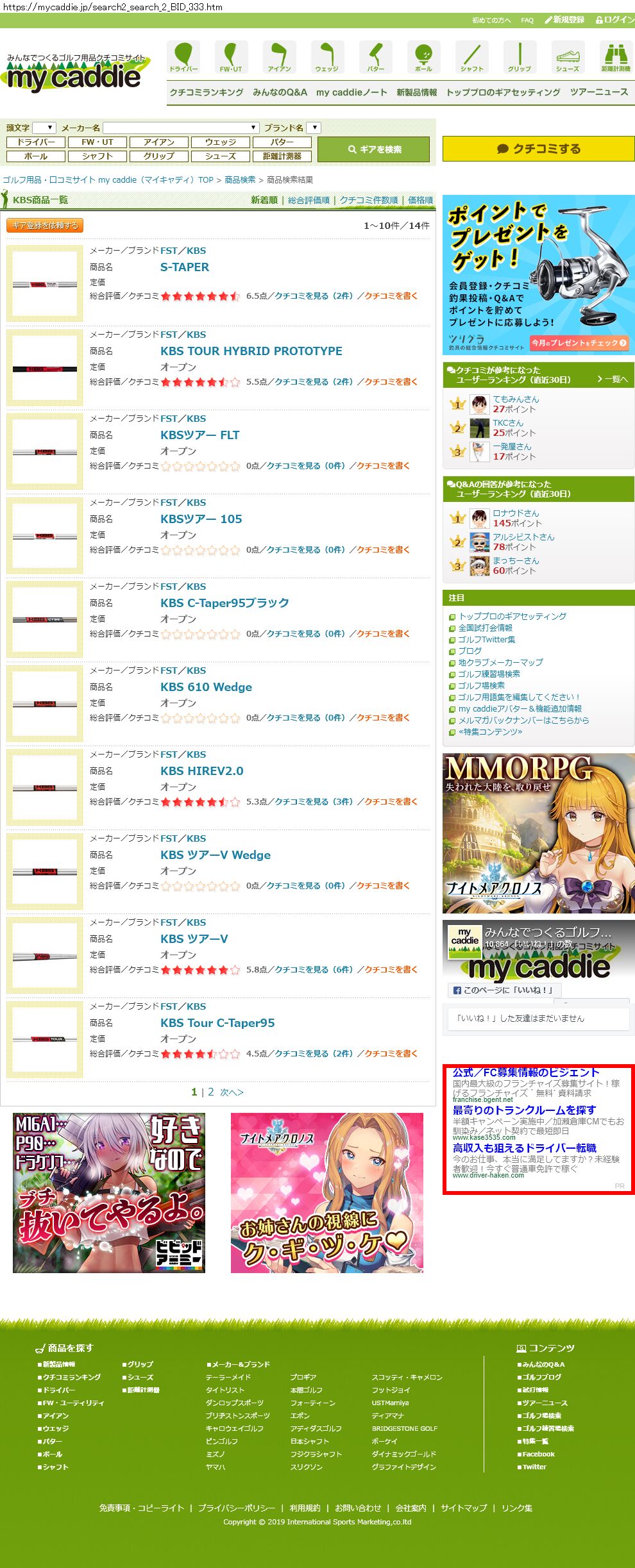635x1568 pixels.
Task: Go to page 2 of results
Action: tap(210, 1092)
